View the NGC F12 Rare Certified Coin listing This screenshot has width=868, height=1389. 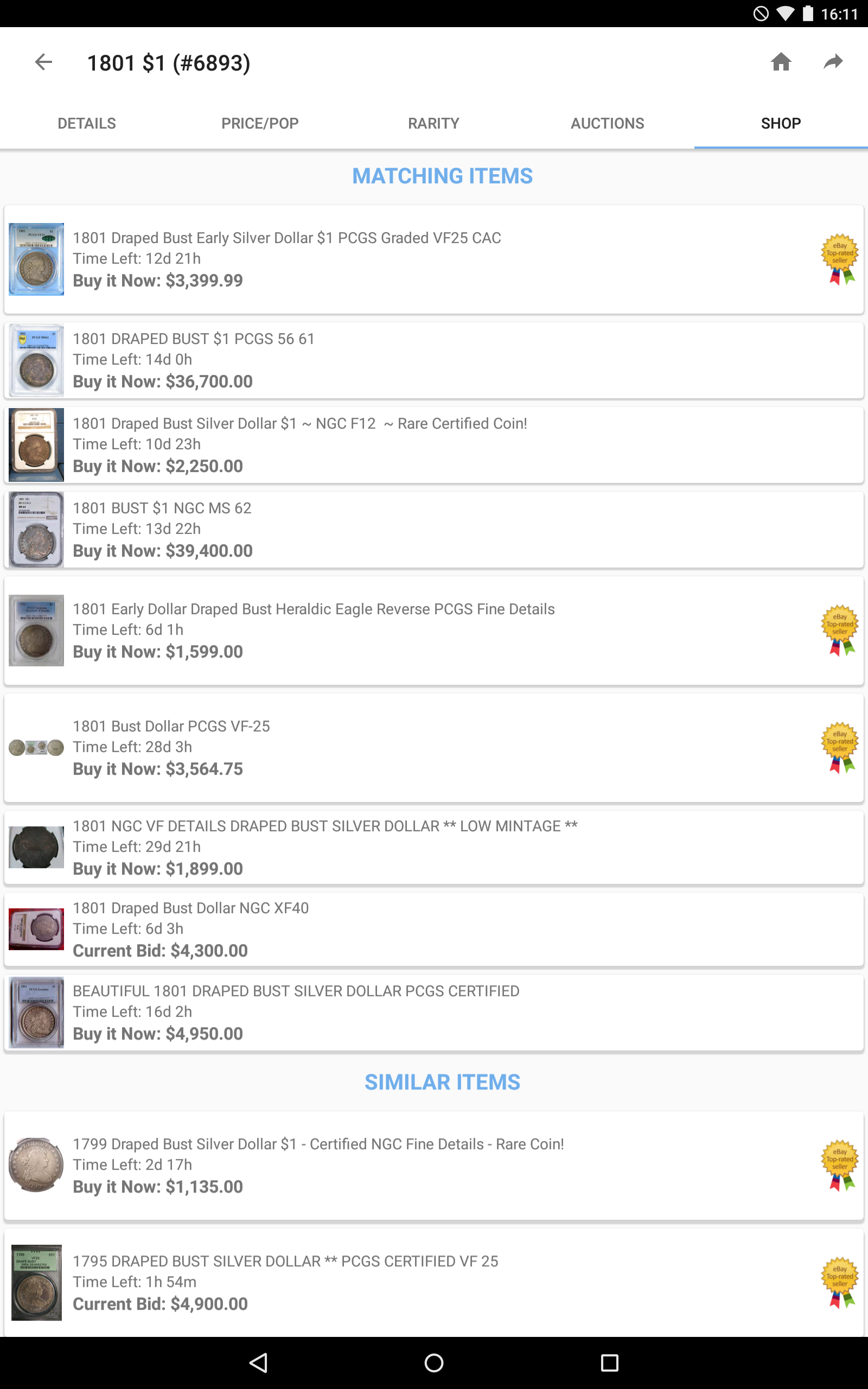coord(434,445)
